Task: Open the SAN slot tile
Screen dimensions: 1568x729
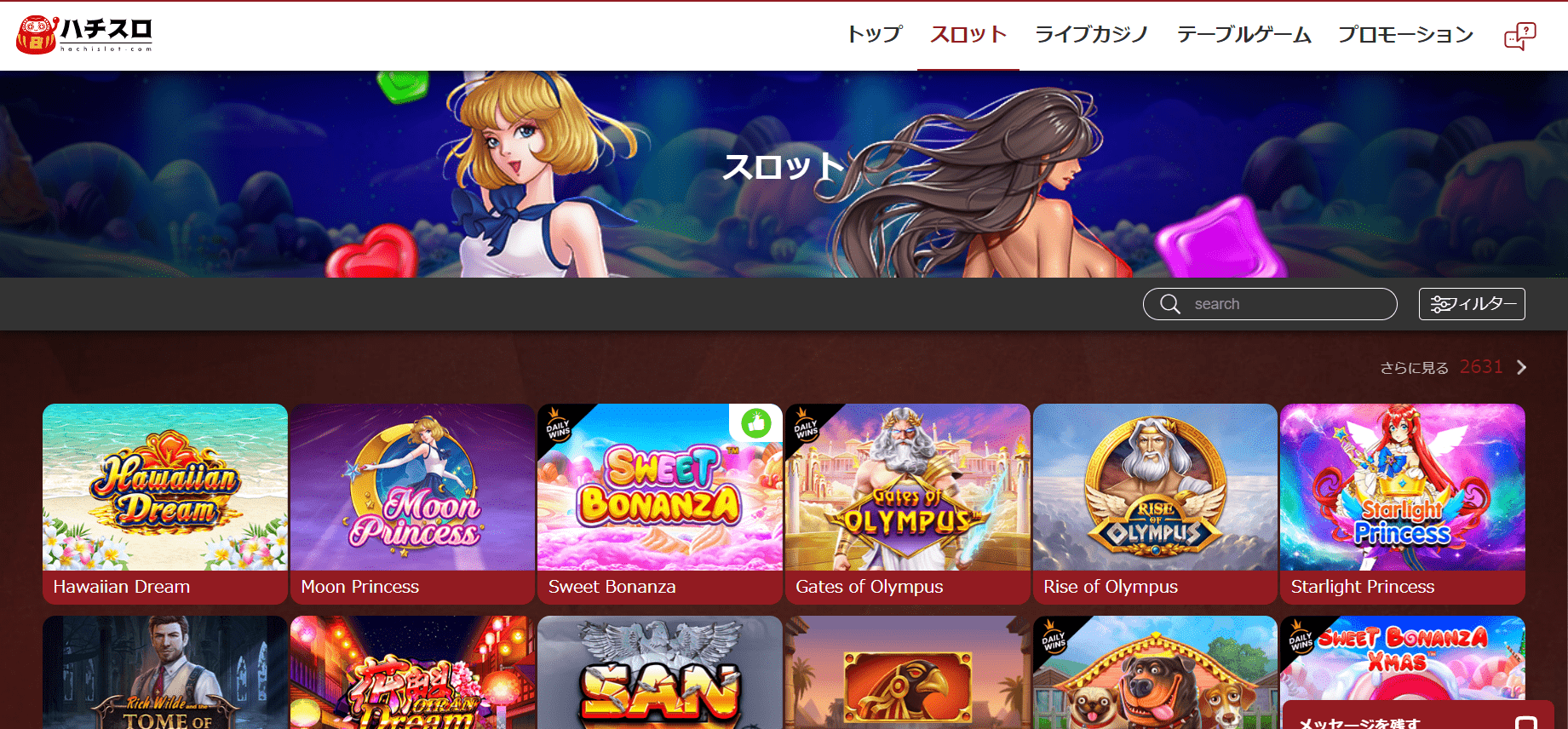Action: pyautogui.click(x=659, y=673)
